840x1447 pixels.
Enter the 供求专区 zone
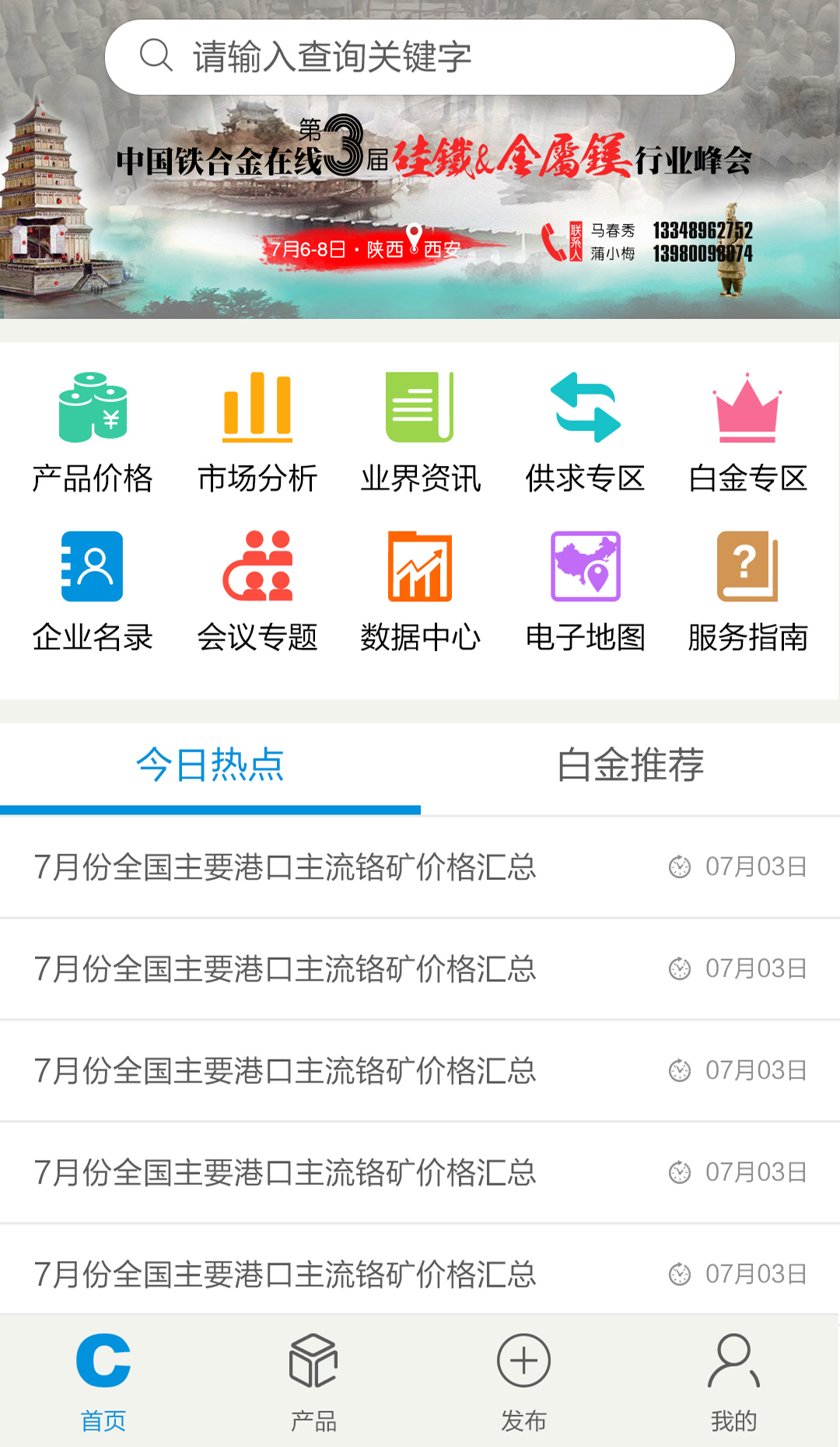tap(585, 433)
